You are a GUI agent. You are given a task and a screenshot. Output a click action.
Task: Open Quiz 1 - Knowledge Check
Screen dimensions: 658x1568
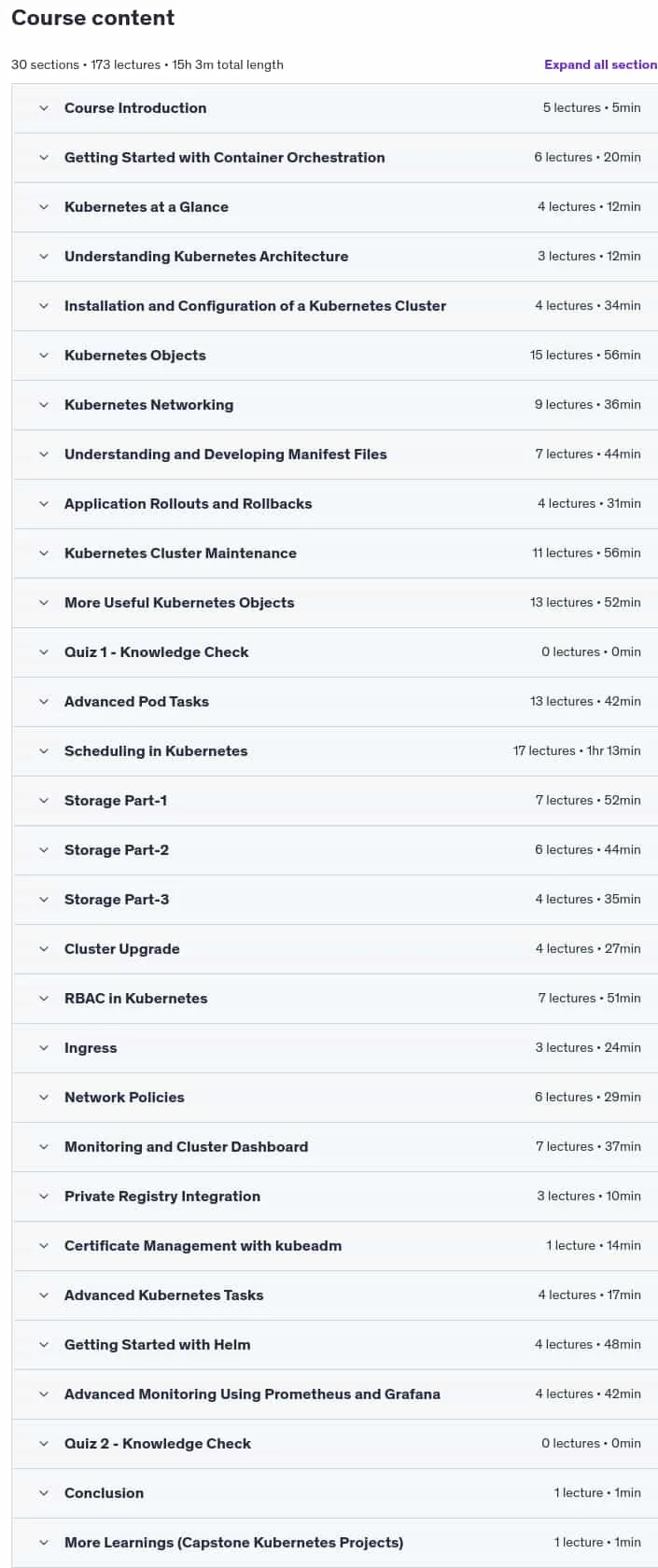click(x=335, y=652)
